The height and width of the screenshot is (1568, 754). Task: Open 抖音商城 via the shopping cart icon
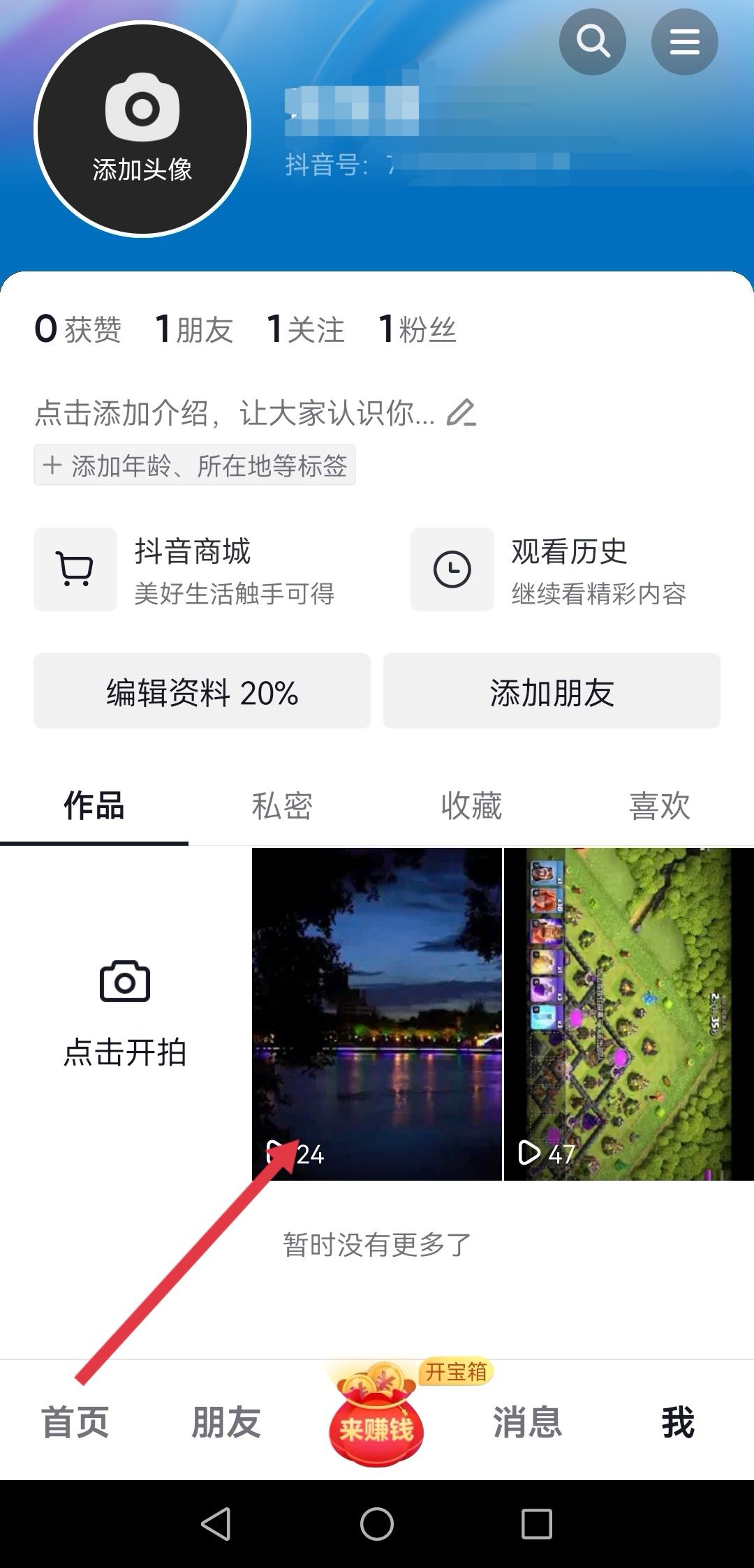coord(75,569)
